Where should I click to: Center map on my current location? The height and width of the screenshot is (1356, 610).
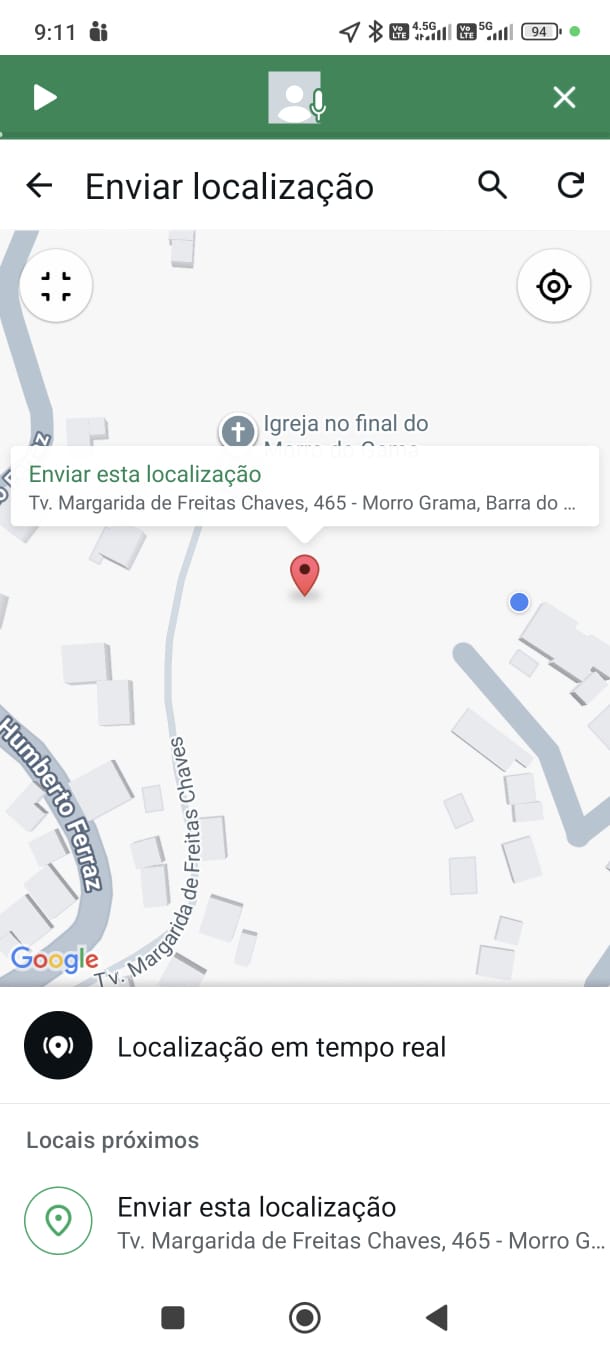tap(553, 287)
